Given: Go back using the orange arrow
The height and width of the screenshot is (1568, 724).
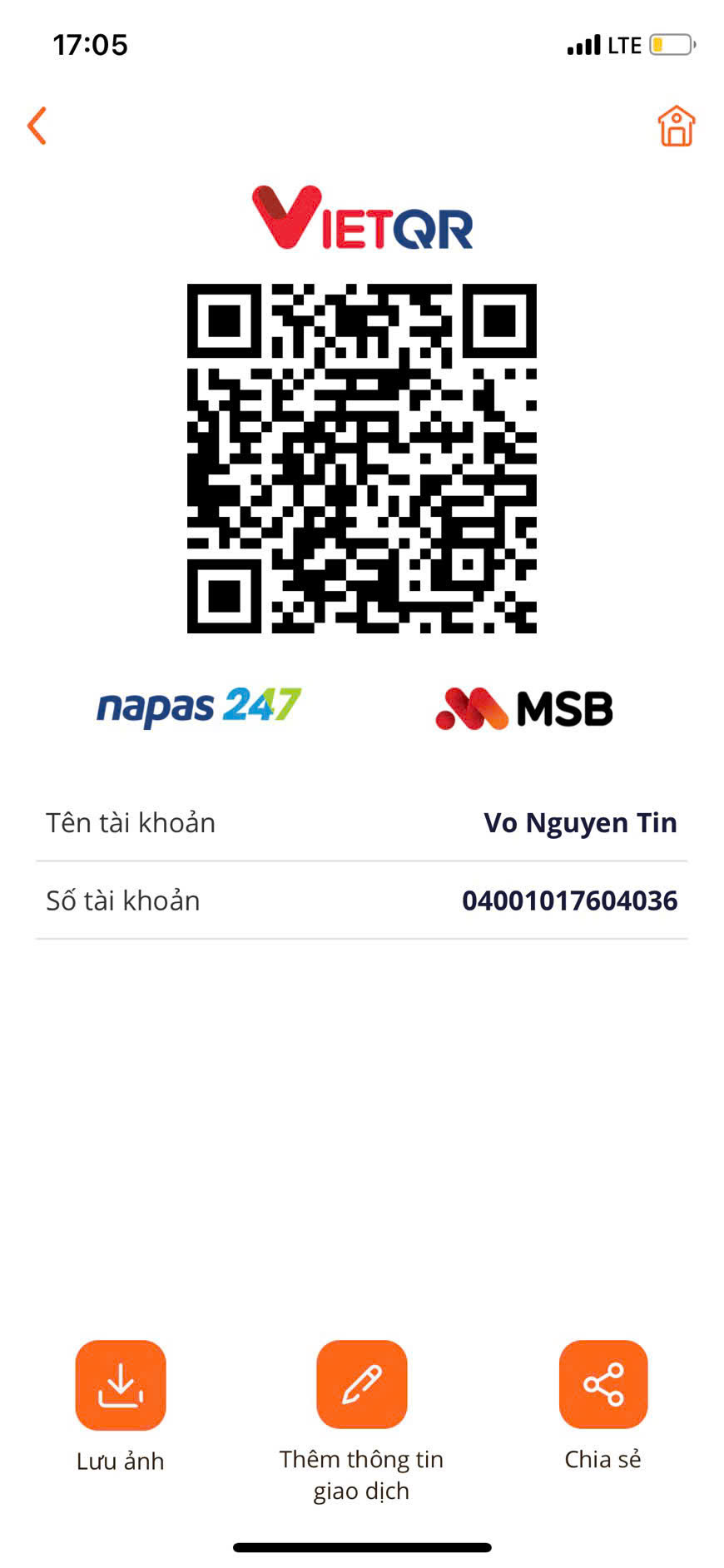Looking at the screenshot, I should (x=37, y=127).
